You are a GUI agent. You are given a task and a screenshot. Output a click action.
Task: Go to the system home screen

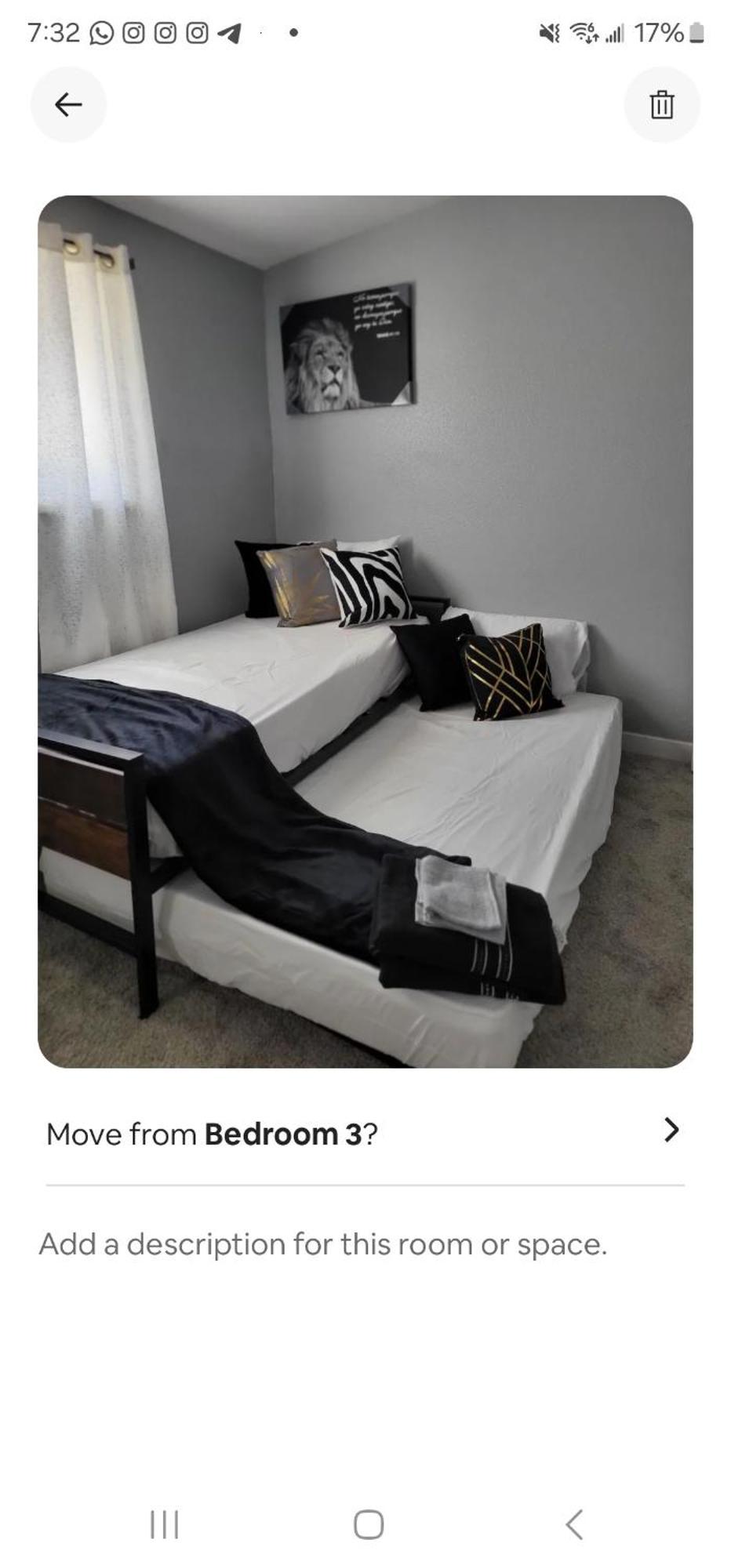pyautogui.click(x=369, y=1525)
